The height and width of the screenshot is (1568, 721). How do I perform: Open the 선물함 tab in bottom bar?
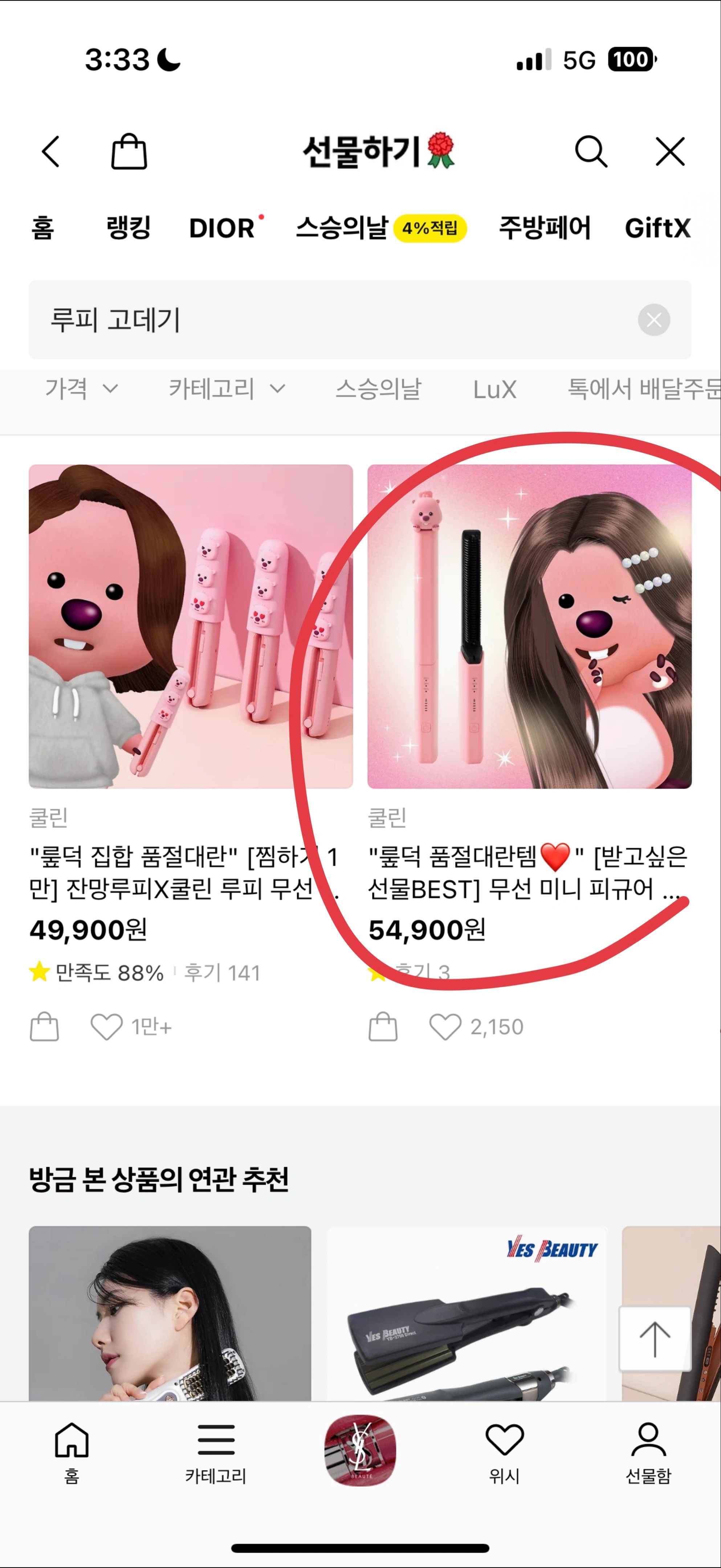coord(648,1452)
